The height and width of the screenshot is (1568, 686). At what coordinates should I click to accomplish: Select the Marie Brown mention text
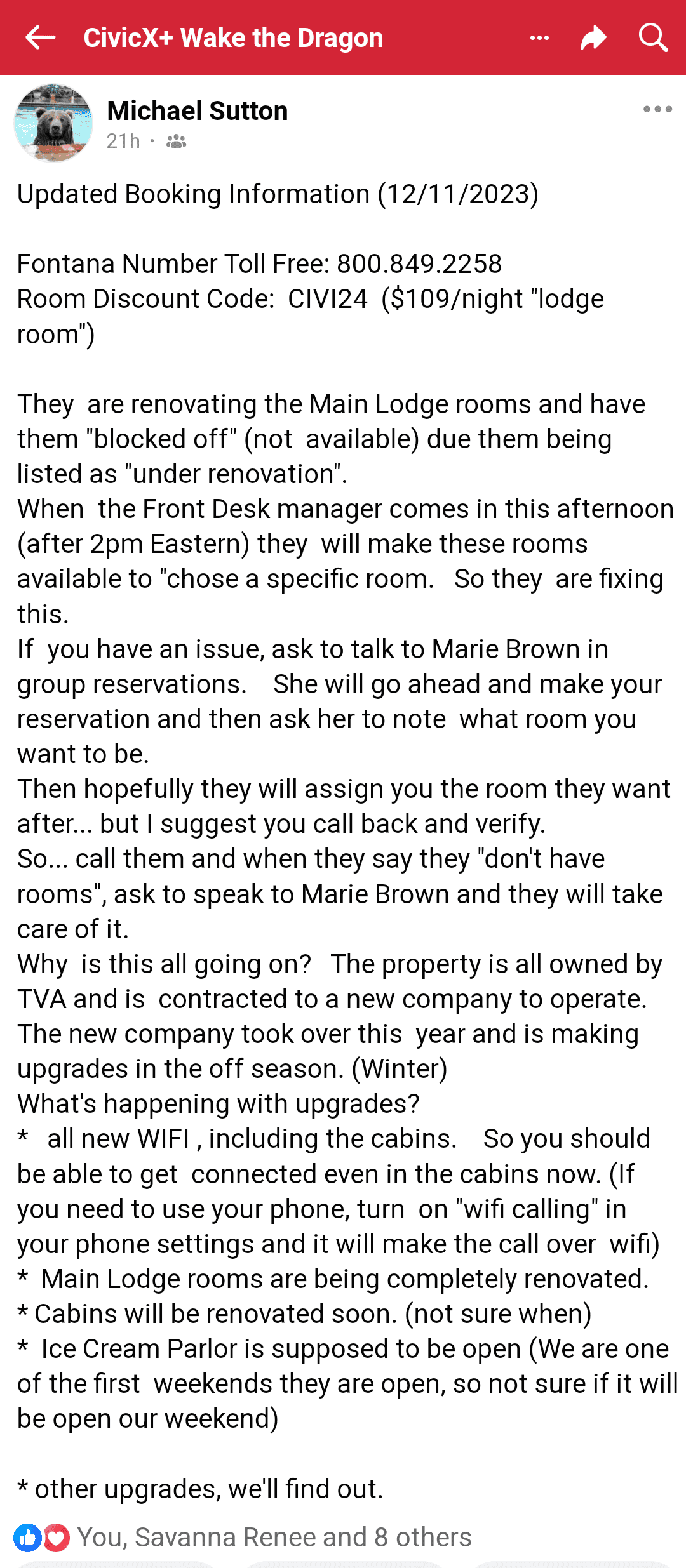(x=521, y=648)
